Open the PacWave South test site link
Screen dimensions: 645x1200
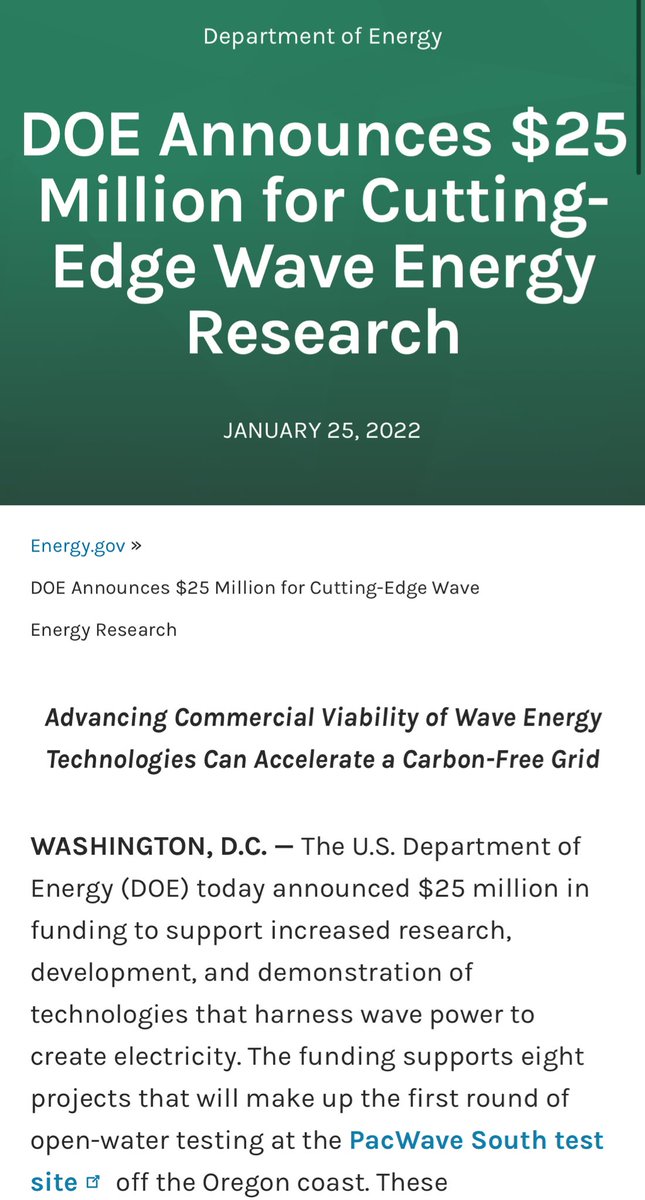tap(476, 1140)
